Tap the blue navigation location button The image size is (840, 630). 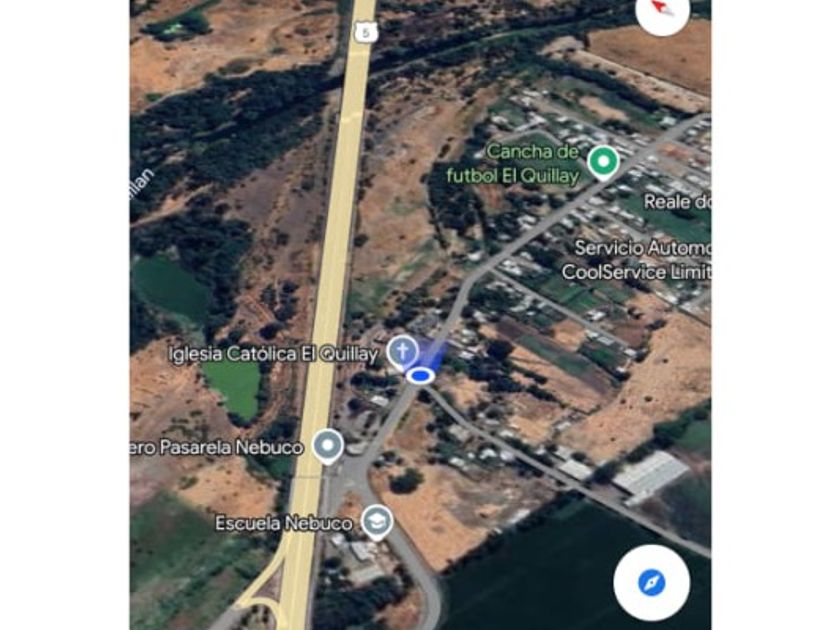pyautogui.click(x=651, y=582)
